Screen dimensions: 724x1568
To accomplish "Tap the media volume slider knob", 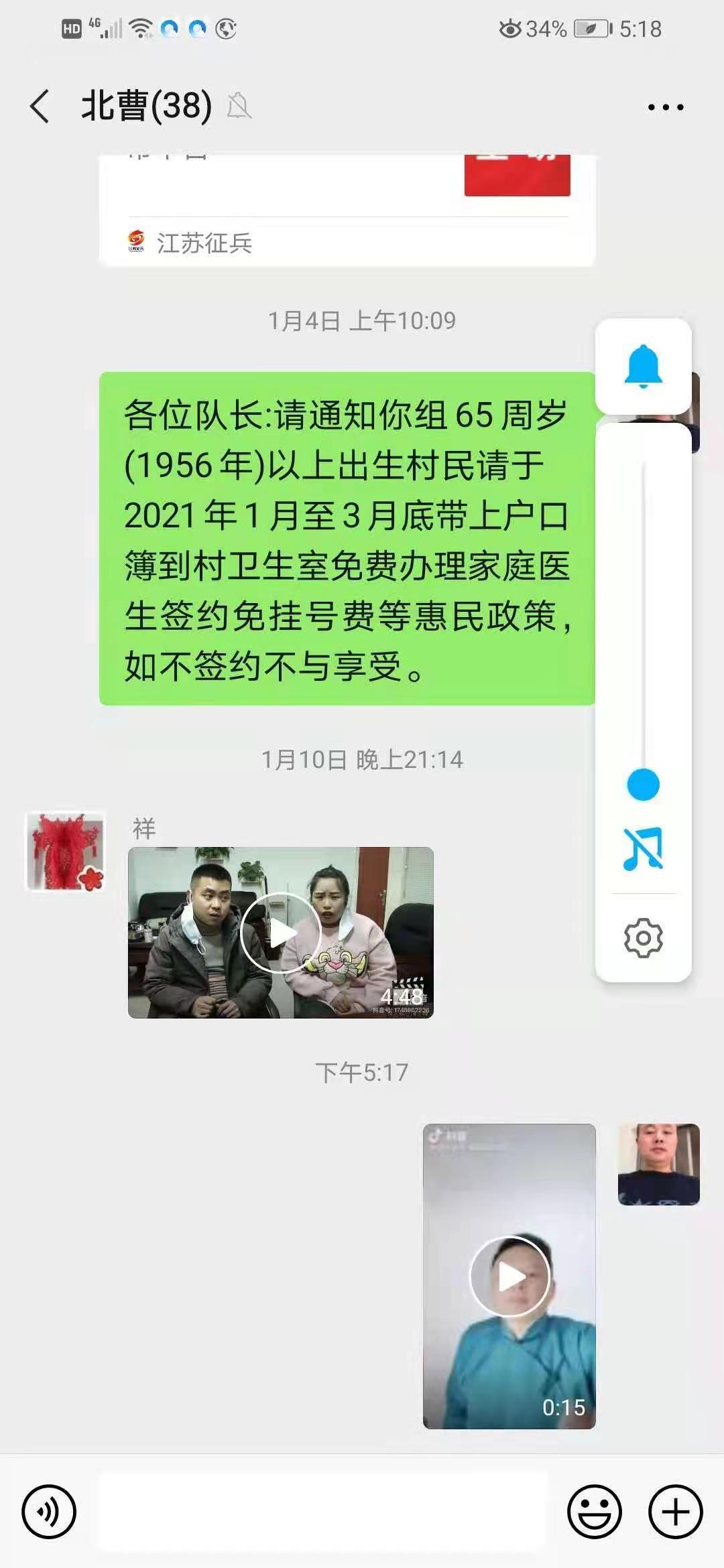I will [643, 785].
